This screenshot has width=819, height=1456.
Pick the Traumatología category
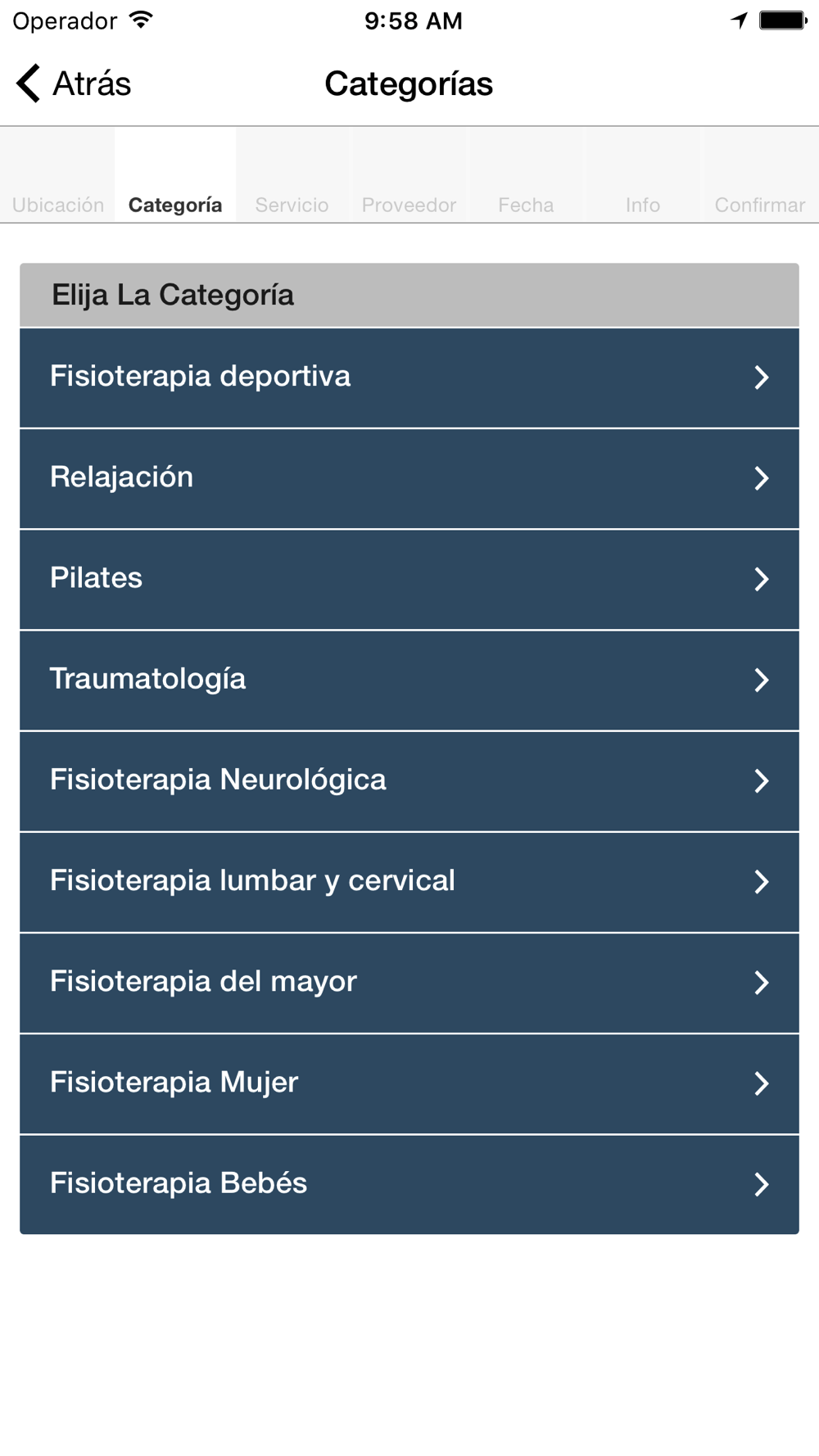[x=409, y=680]
